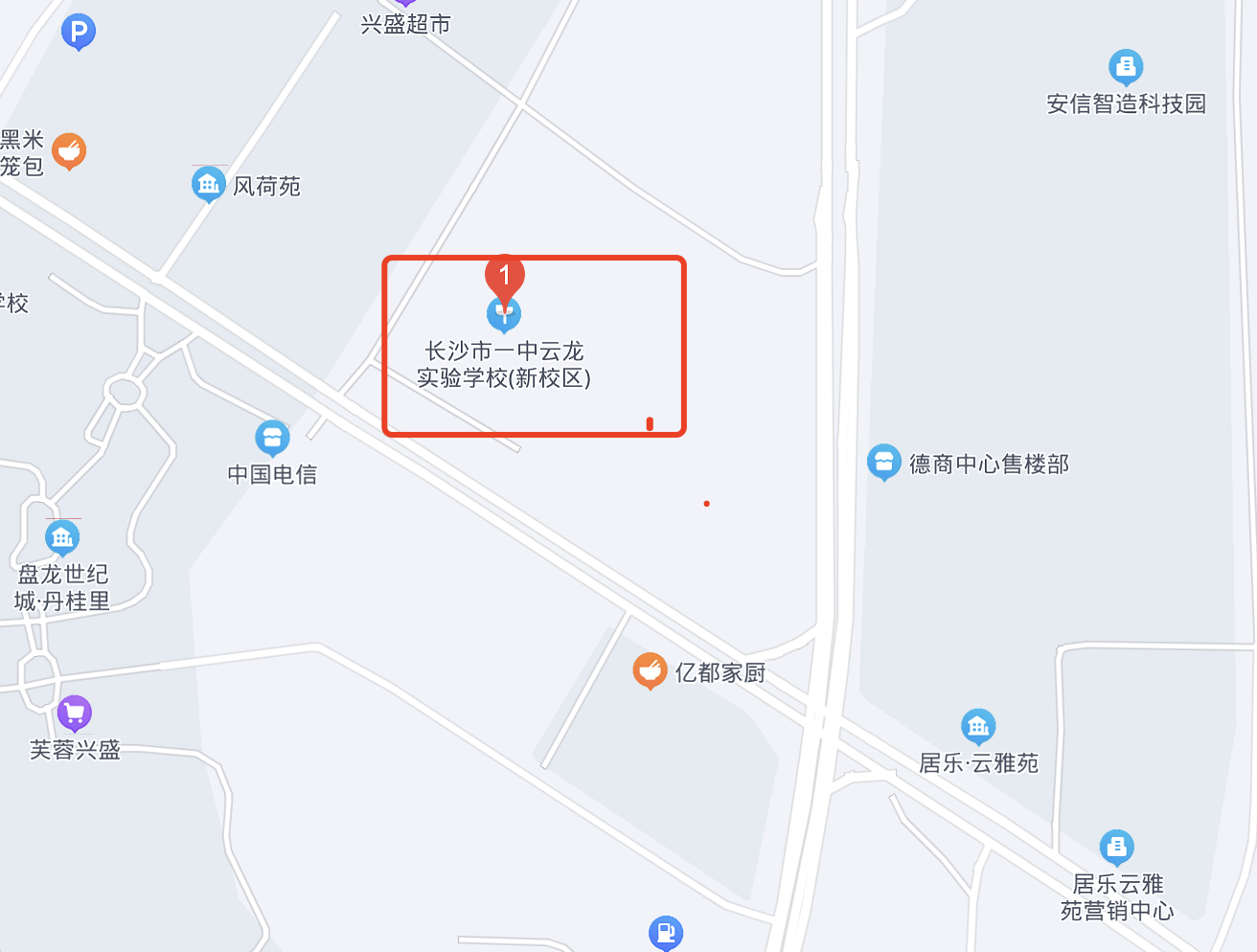The image size is (1257, 952).
Task: Tap the 中国电信 store marker
Action: [272, 438]
